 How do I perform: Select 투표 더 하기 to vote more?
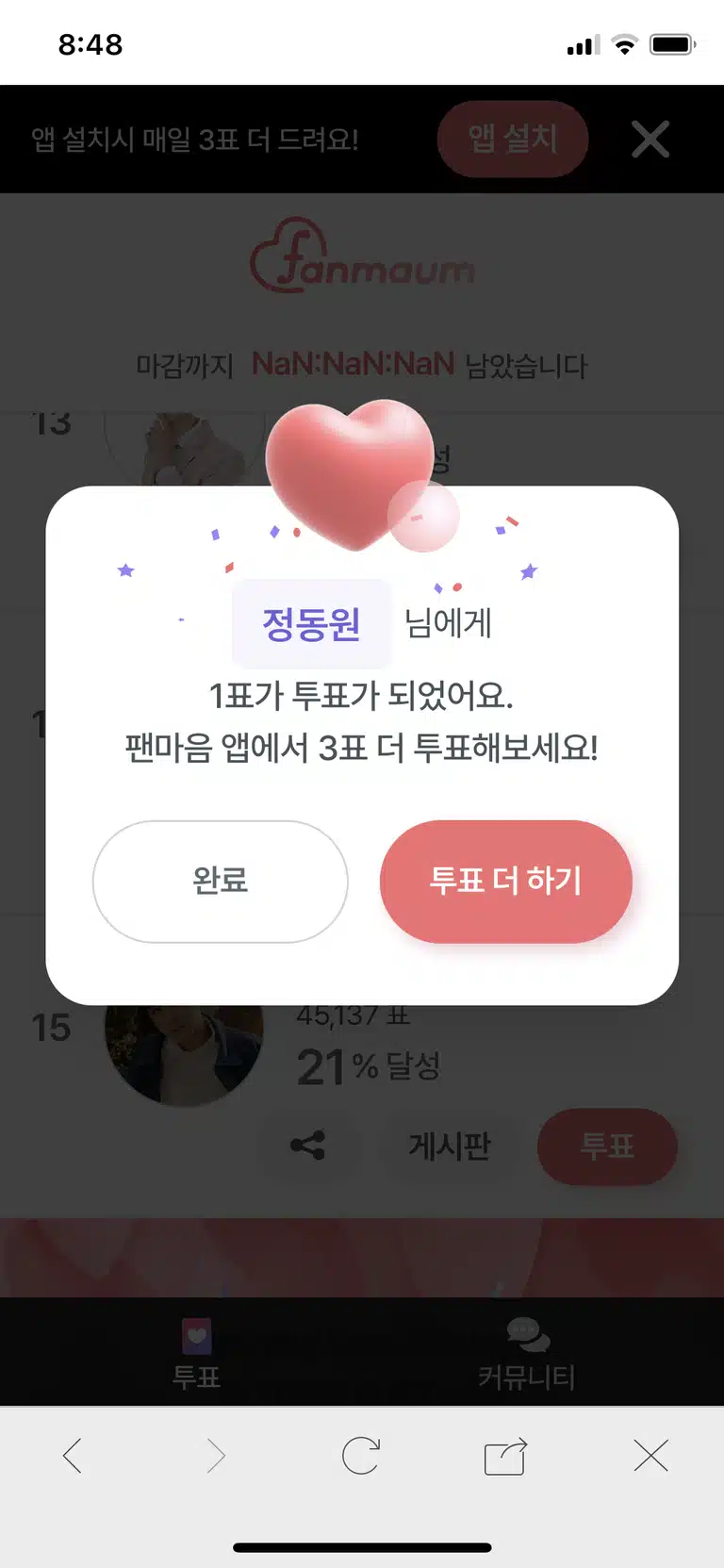pos(506,881)
